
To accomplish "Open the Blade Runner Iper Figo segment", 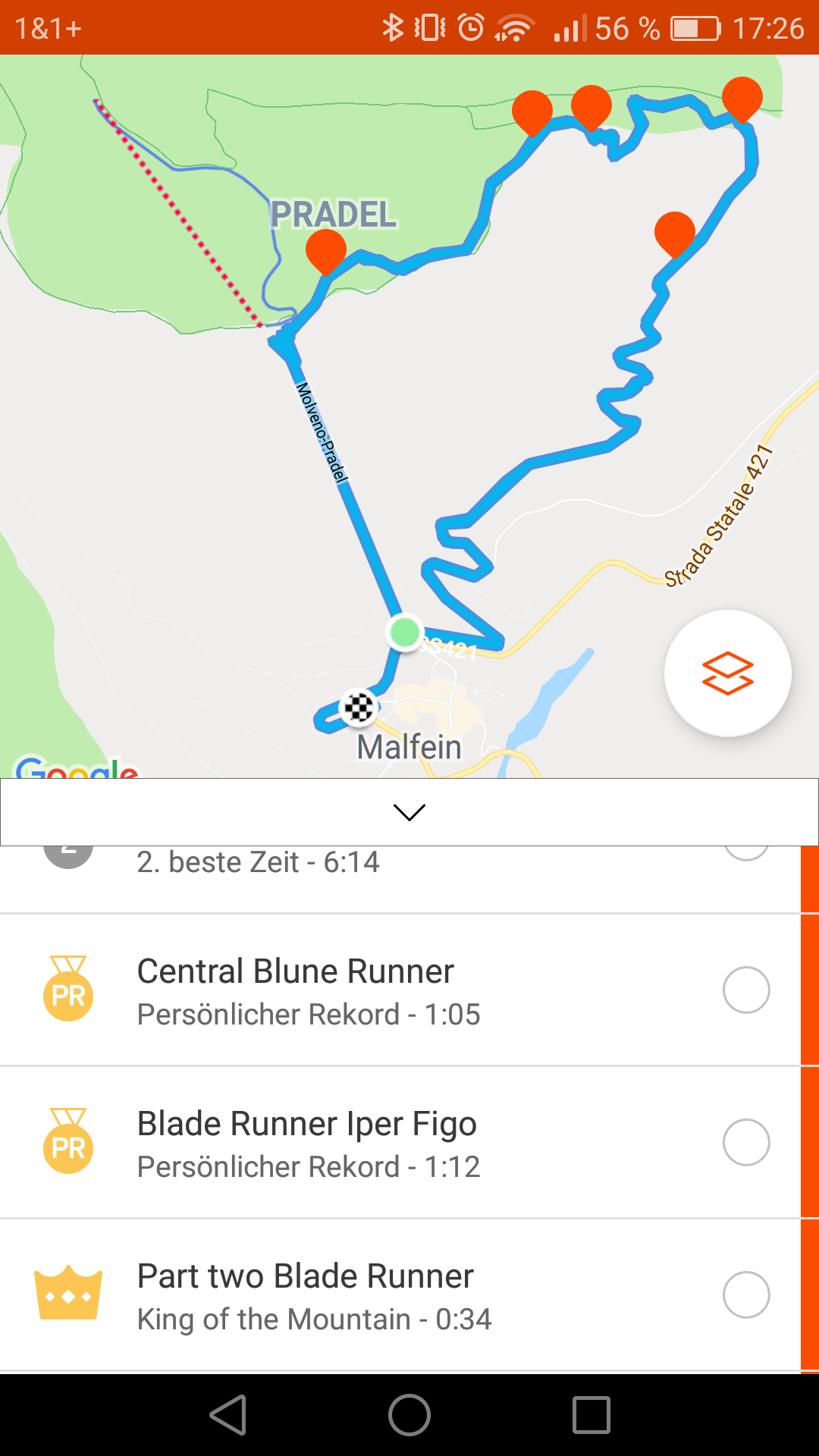I will click(307, 1143).
